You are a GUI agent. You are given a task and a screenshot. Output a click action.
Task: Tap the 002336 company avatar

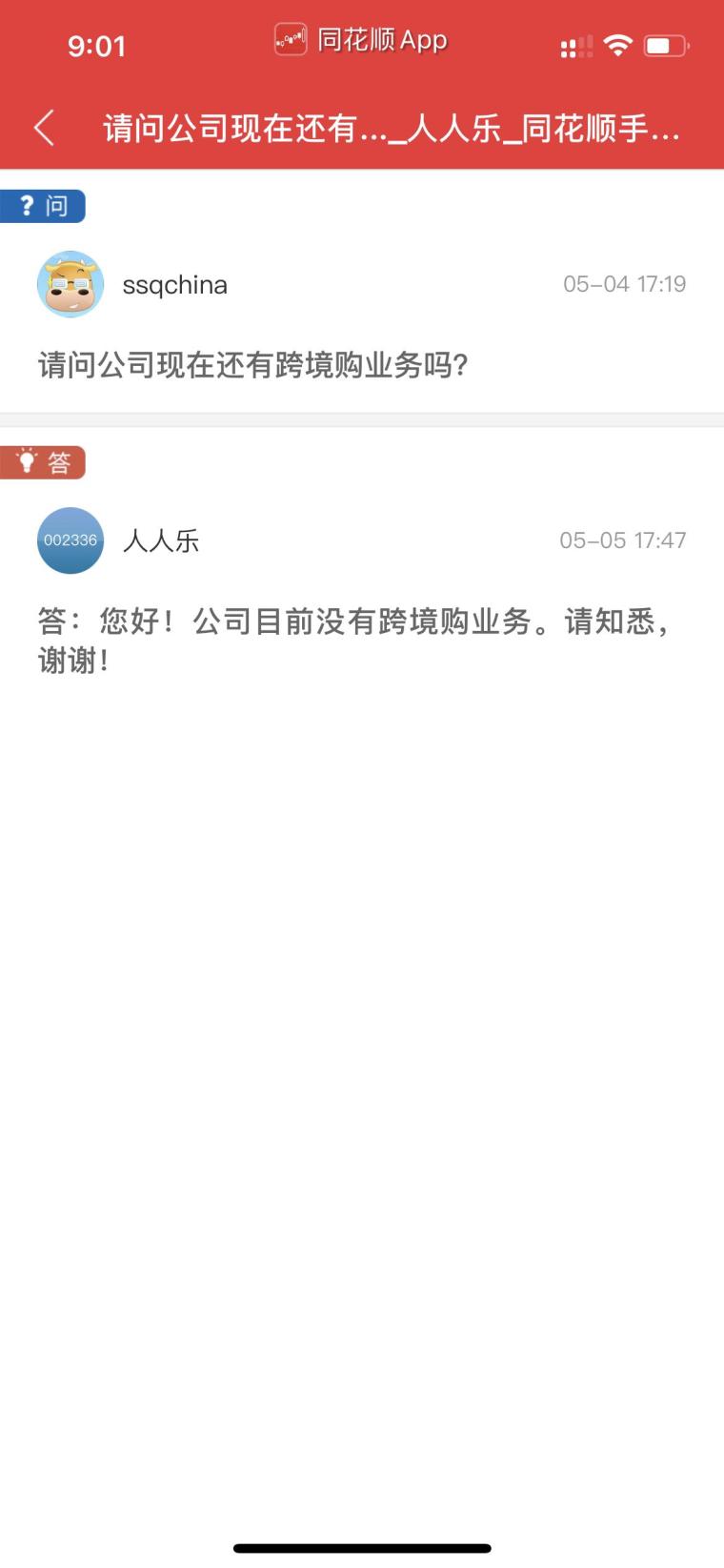[x=70, y=540]
